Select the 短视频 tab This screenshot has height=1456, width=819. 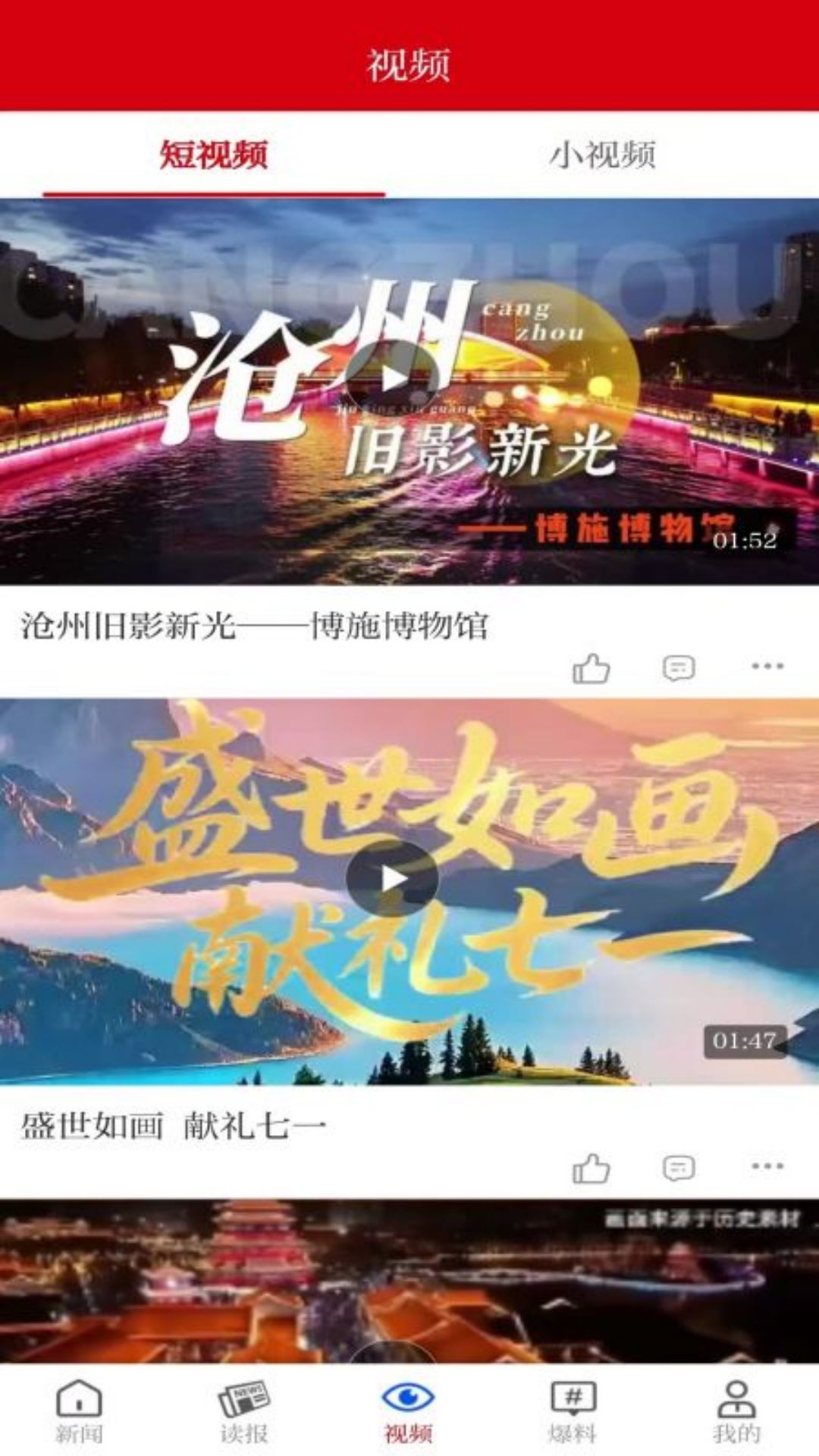[214, 155]
